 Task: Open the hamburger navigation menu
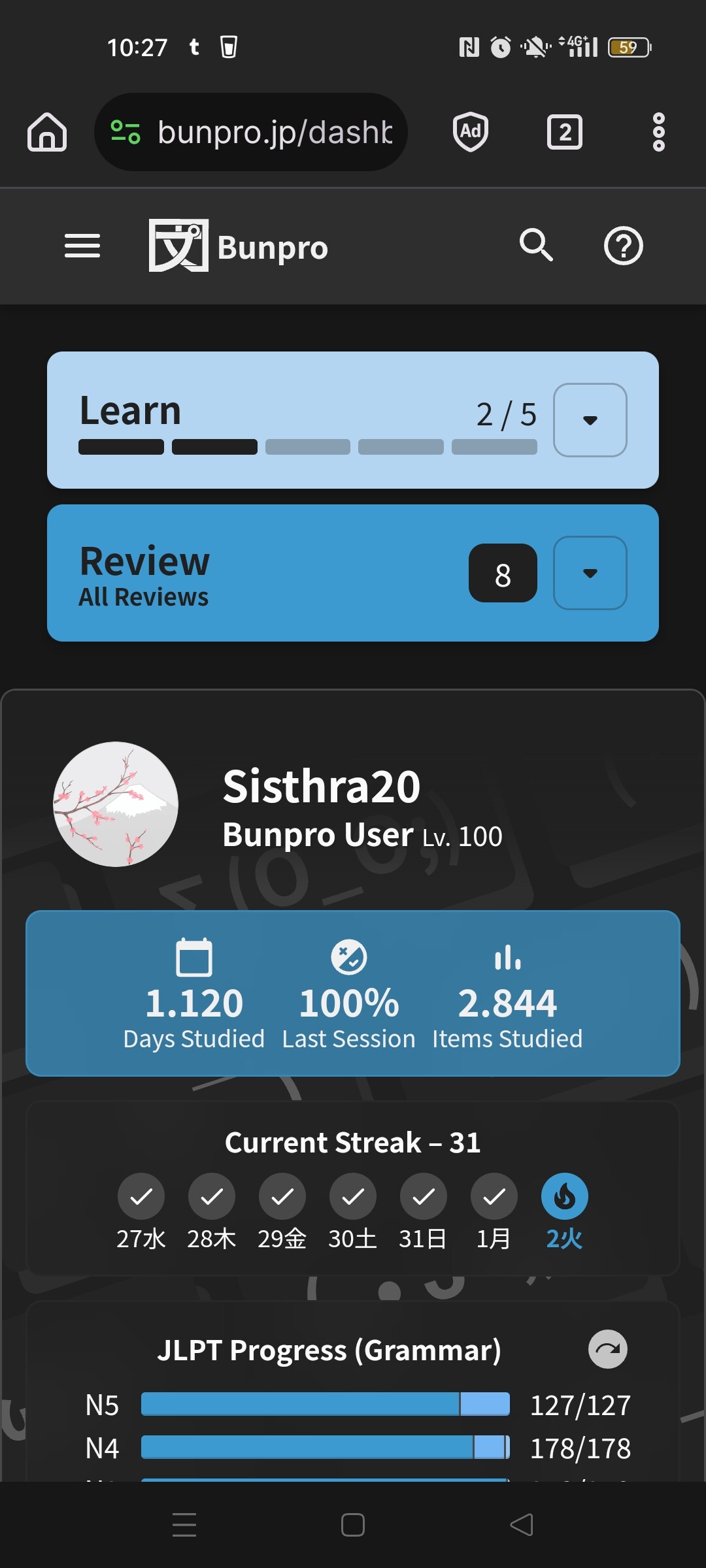[x=82, y=246]
